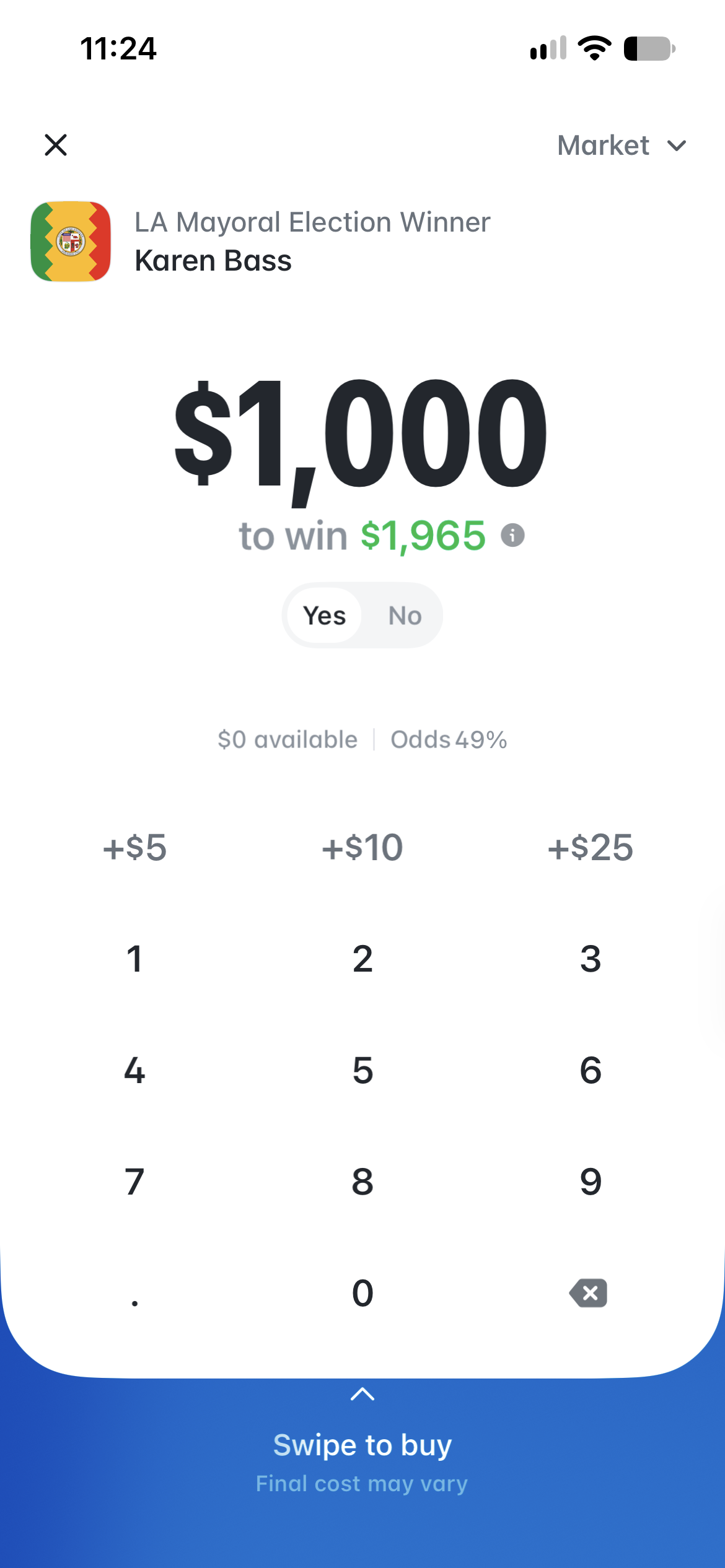Enter digit 7 on the keypad

[x=134, y=1182]
